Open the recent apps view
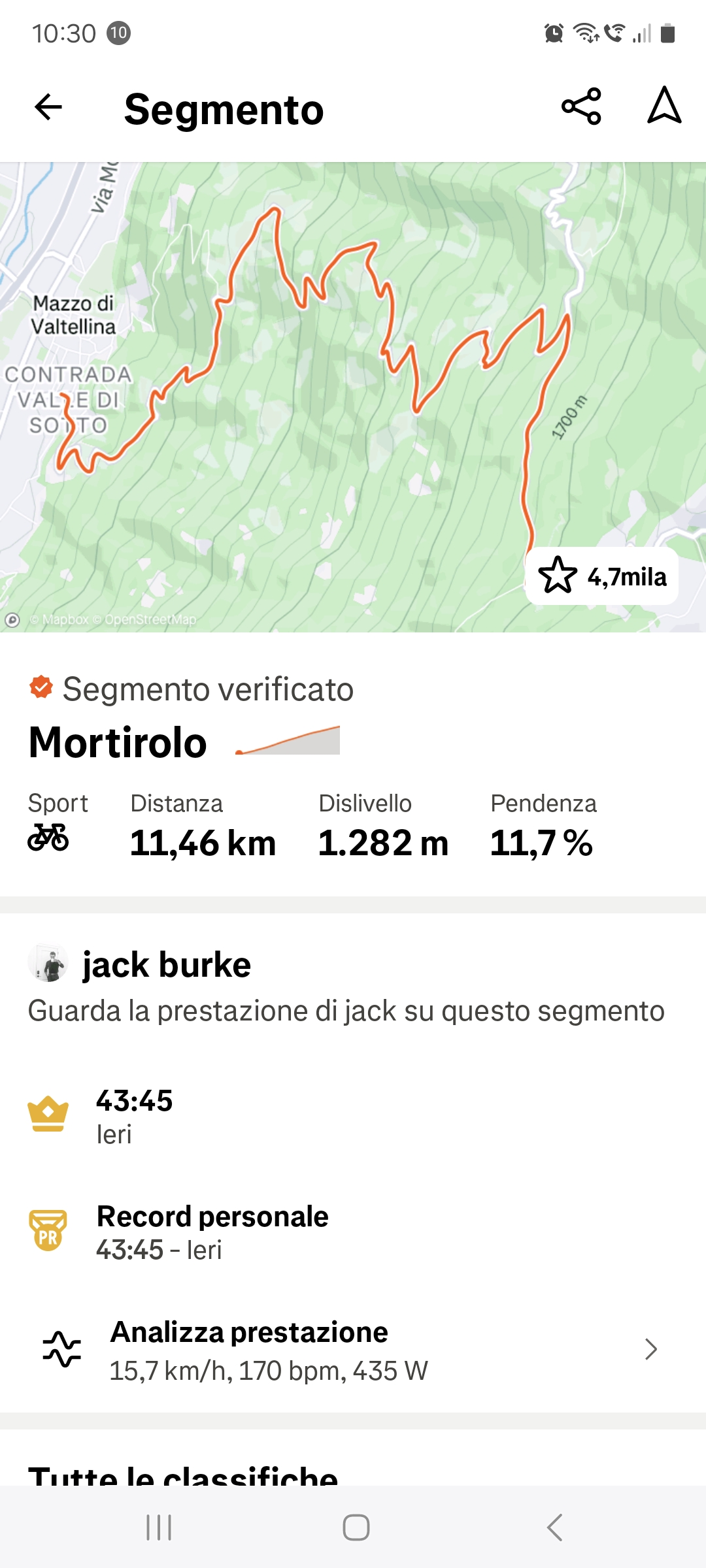706x1568 pixels. [159, 1527]
